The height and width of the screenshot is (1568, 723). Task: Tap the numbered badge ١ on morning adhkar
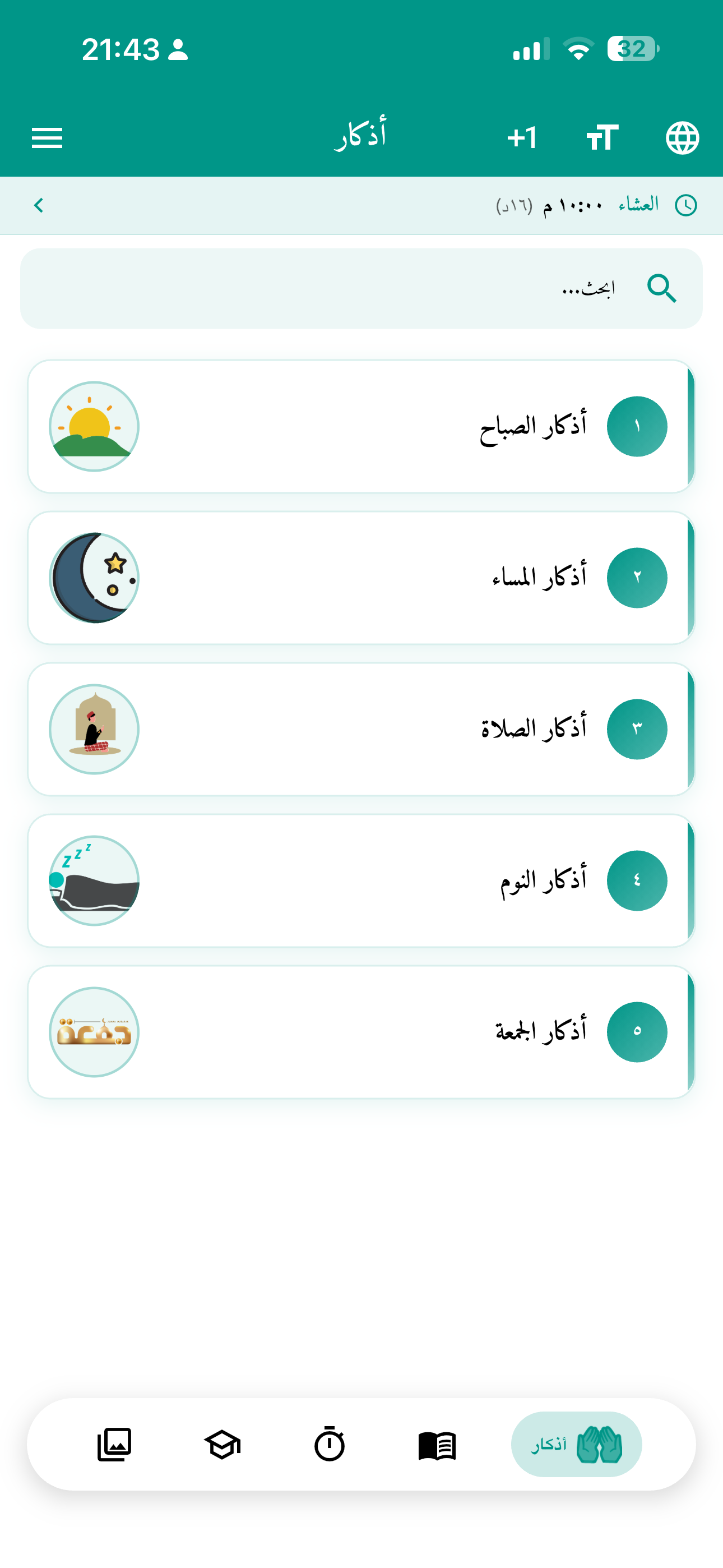637,426
